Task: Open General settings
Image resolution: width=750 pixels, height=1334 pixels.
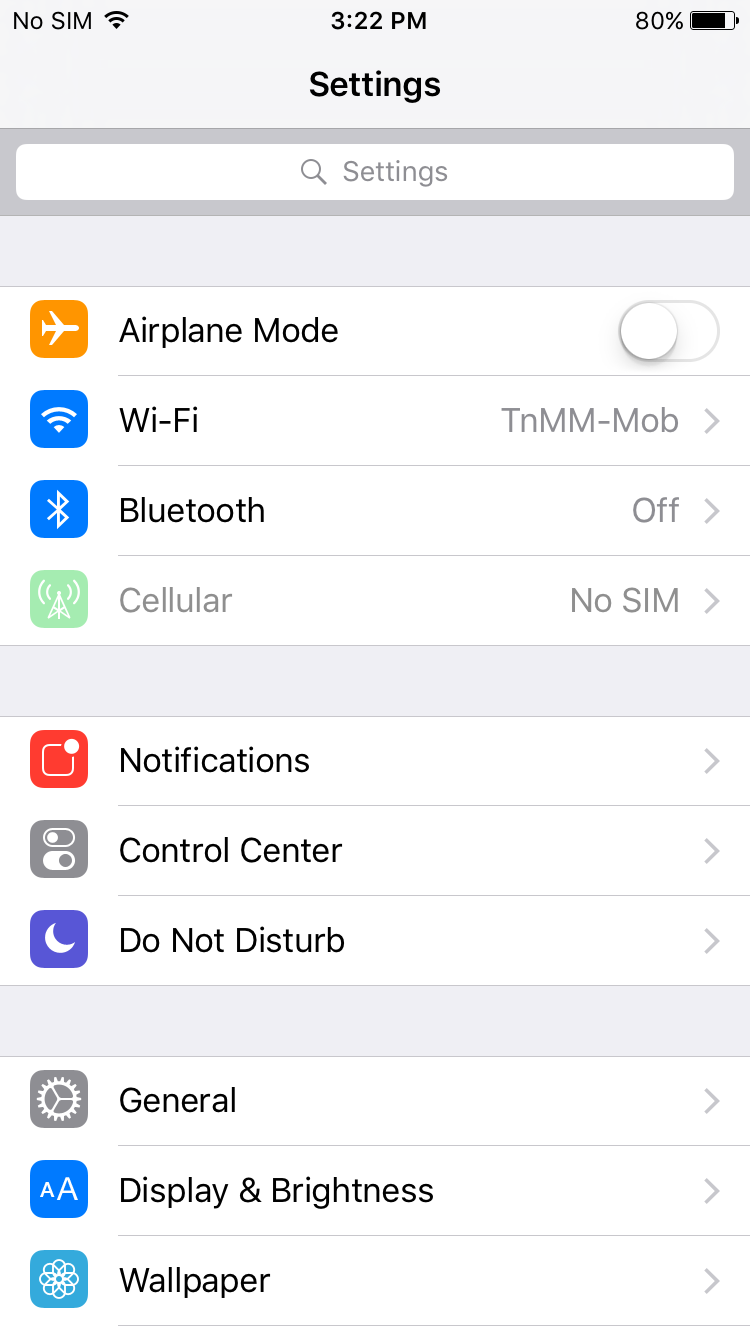Action: 375,1101
